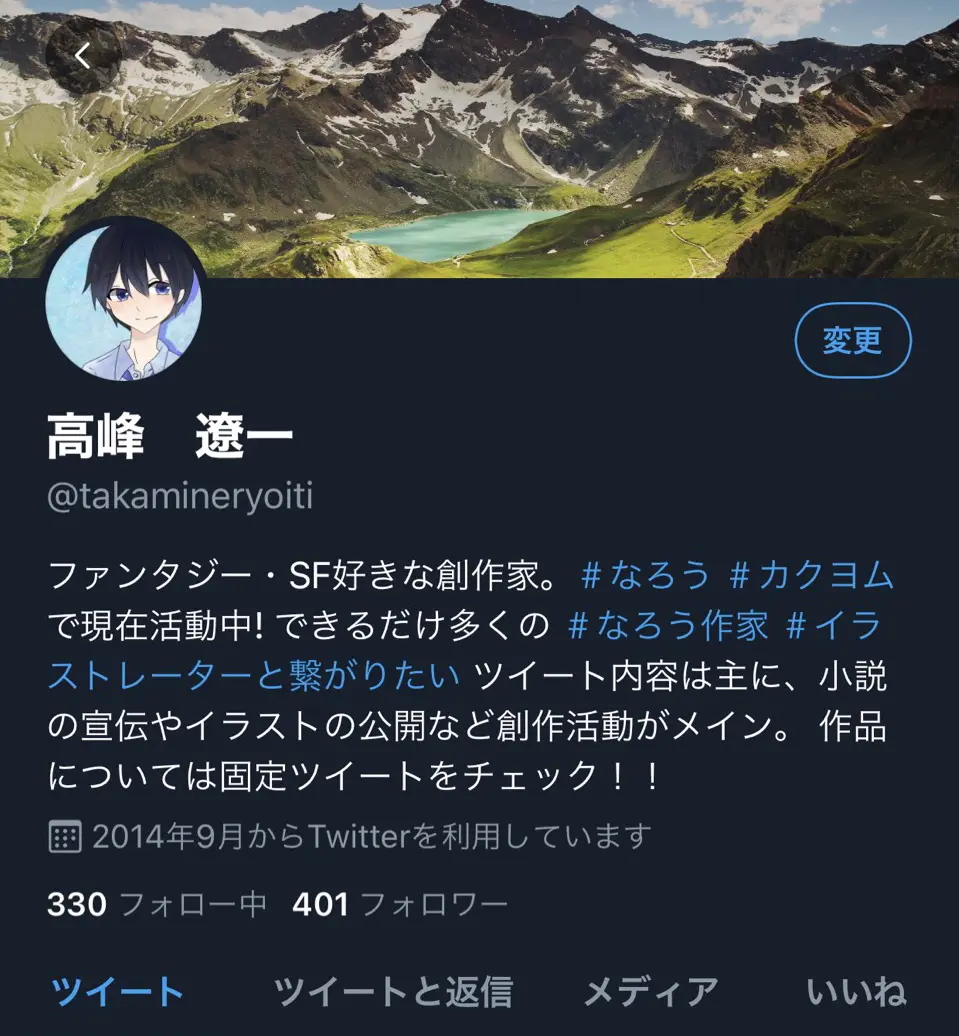
Task: Go back using the arrow icon
Action: (83, 56)
